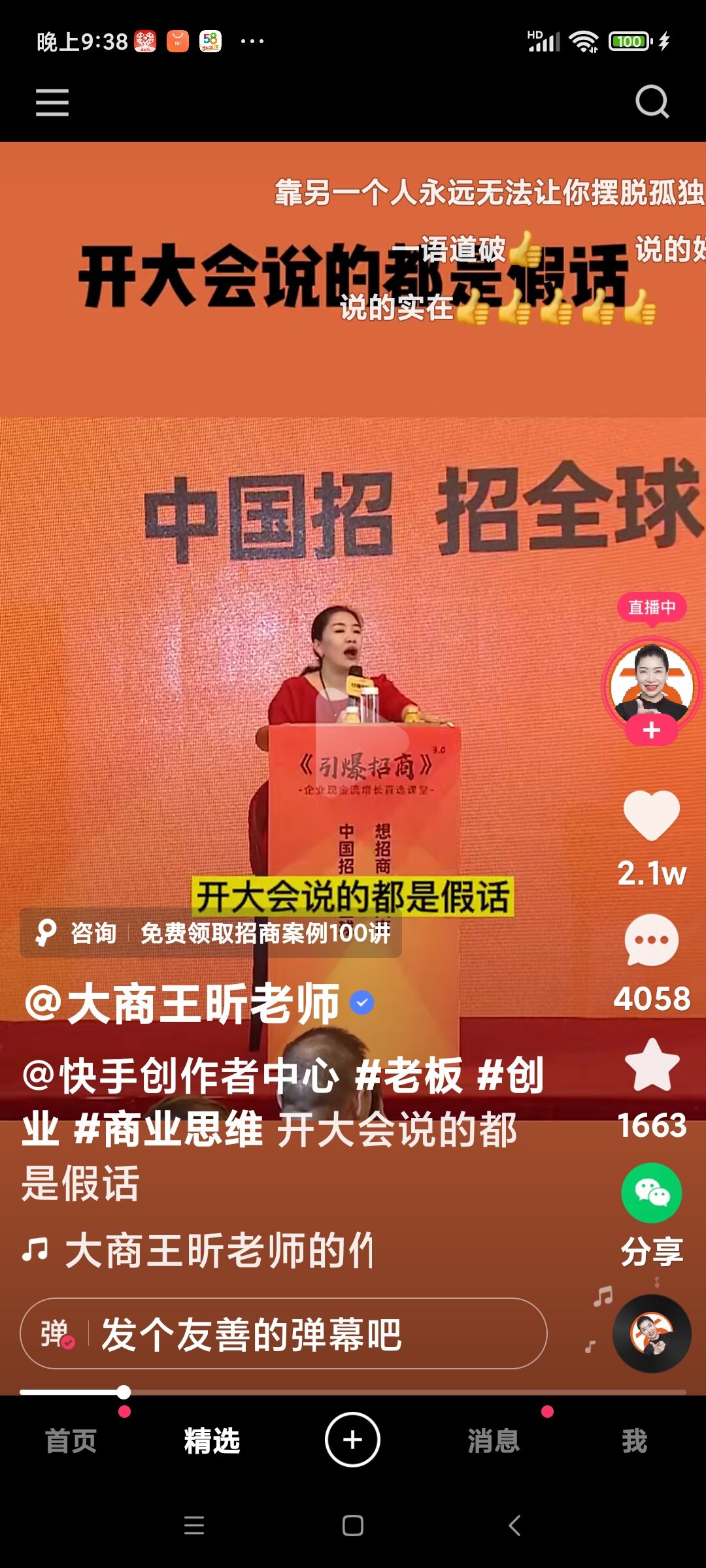Toggle the 弹 danmaku switch

tap(57, 1334)
